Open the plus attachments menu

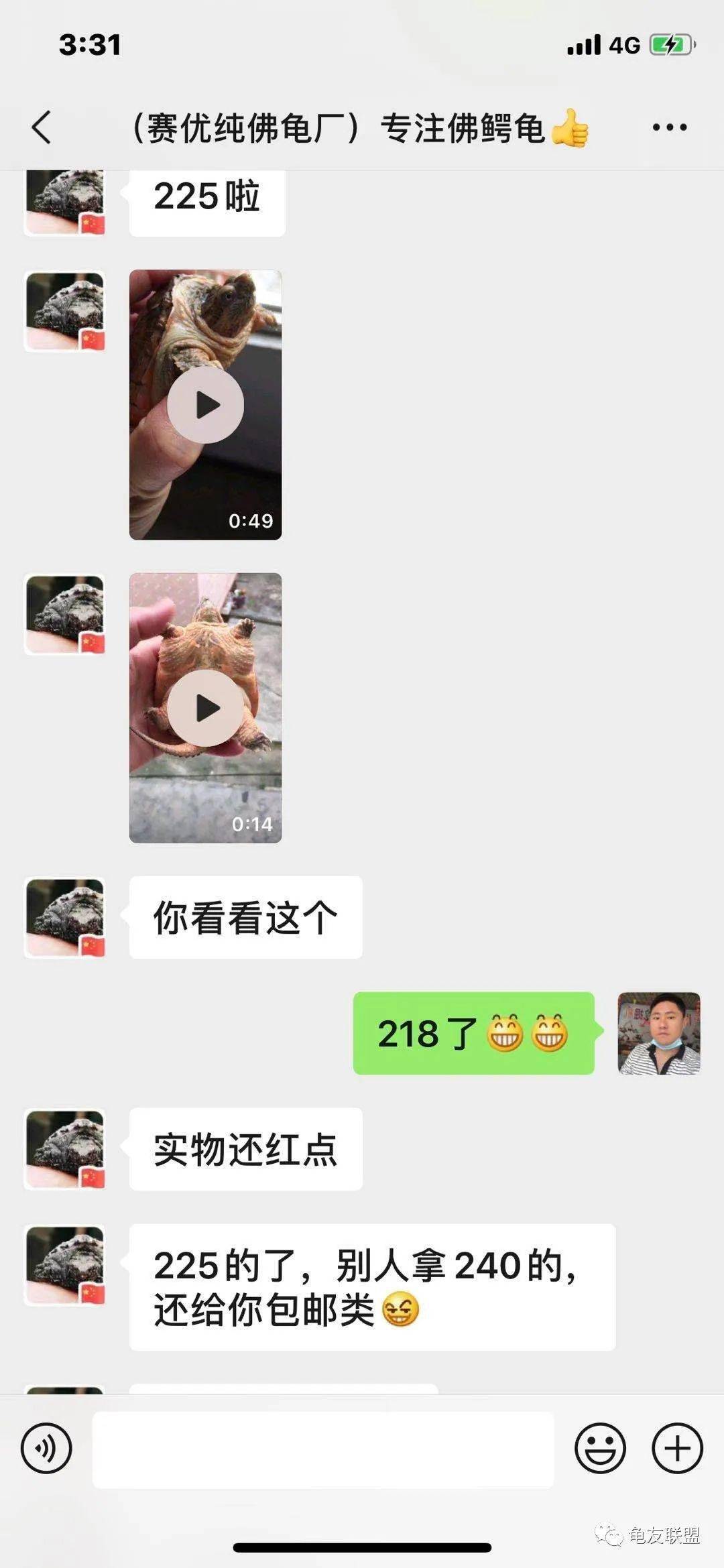[x=677, y=1448]
